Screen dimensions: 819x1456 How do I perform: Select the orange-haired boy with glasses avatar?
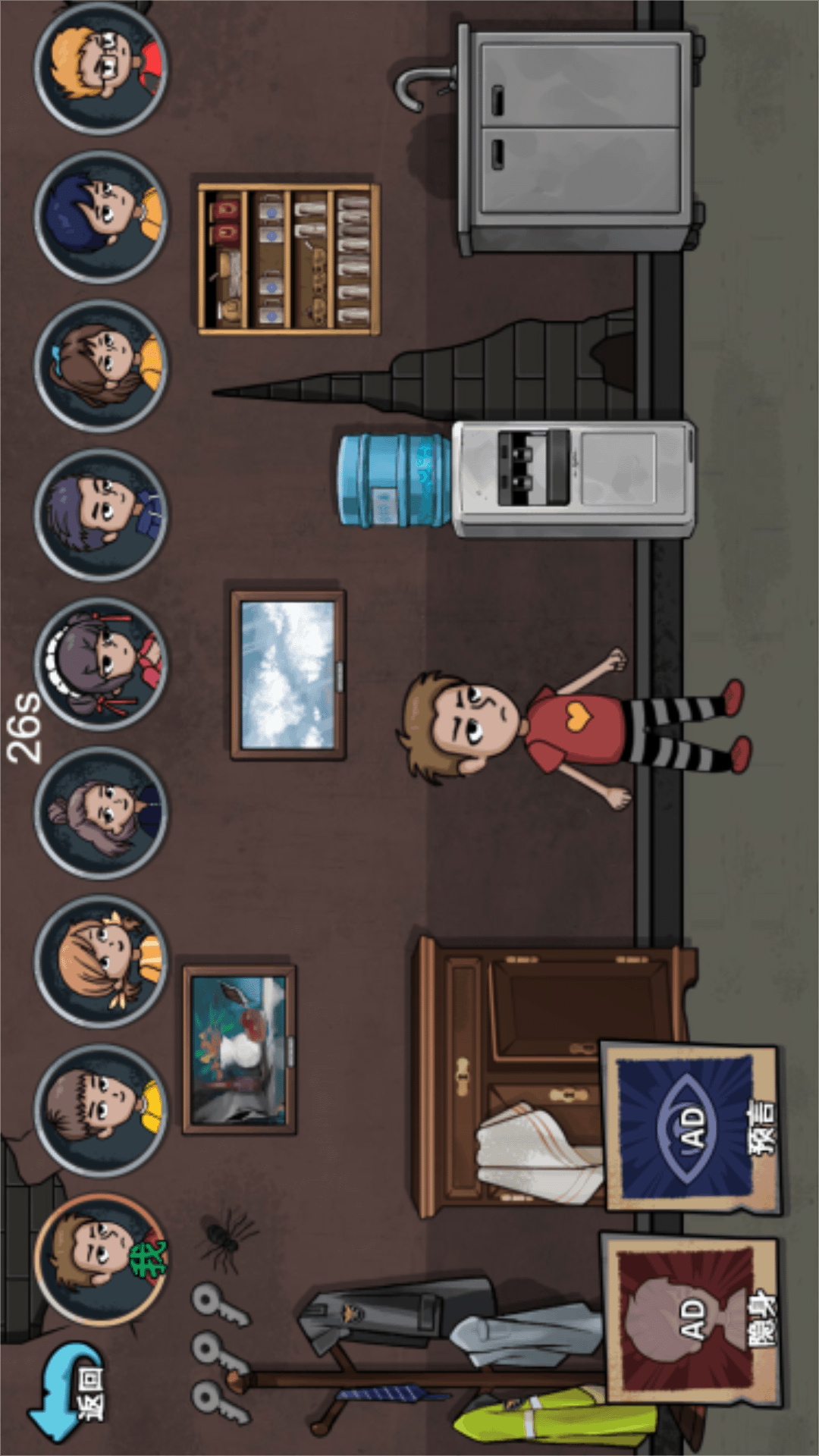tap(99, 68)
